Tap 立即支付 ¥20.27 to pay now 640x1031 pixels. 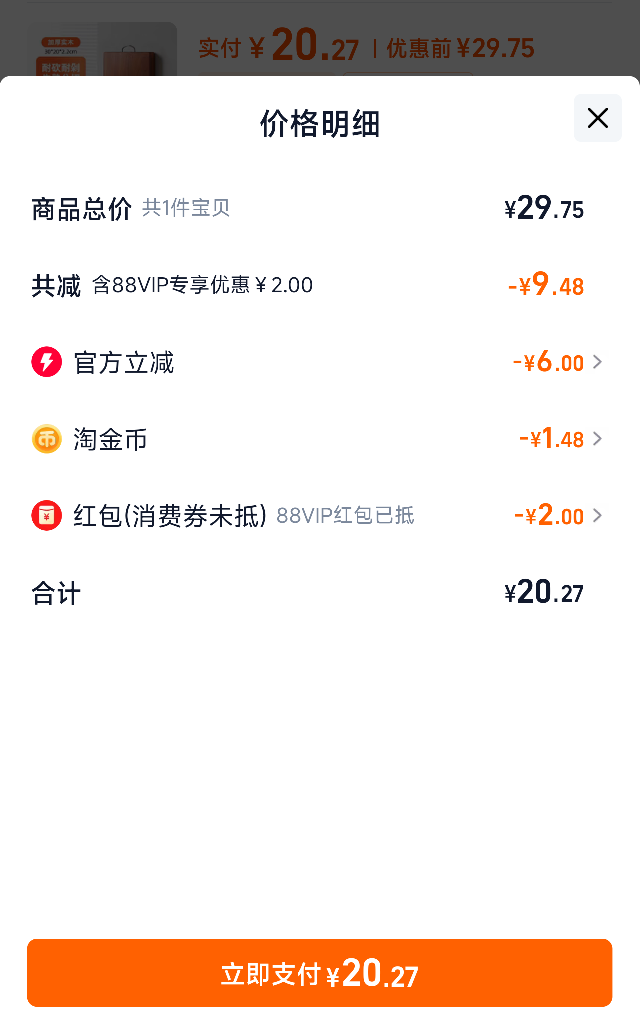click(319, 973)
